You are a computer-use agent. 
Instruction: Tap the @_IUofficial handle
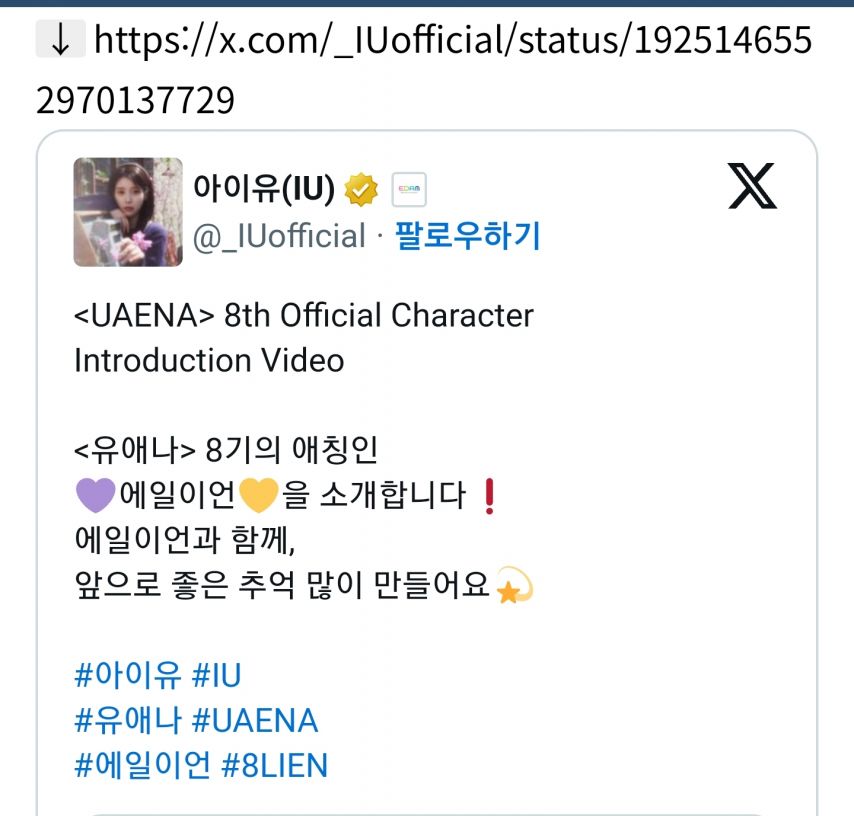tap(279, 236)
